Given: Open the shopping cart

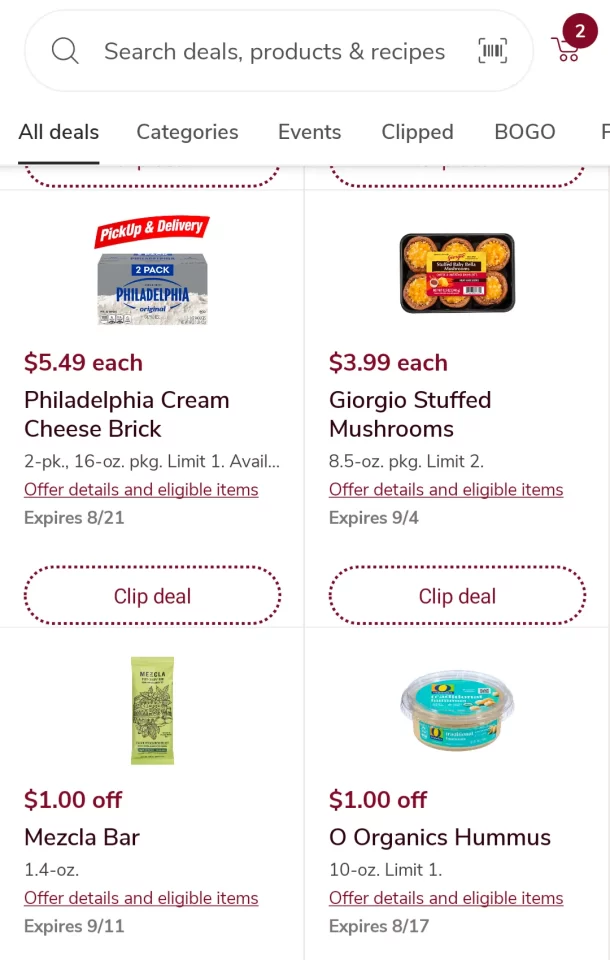Looking at the screenshot, I should 567,48.
